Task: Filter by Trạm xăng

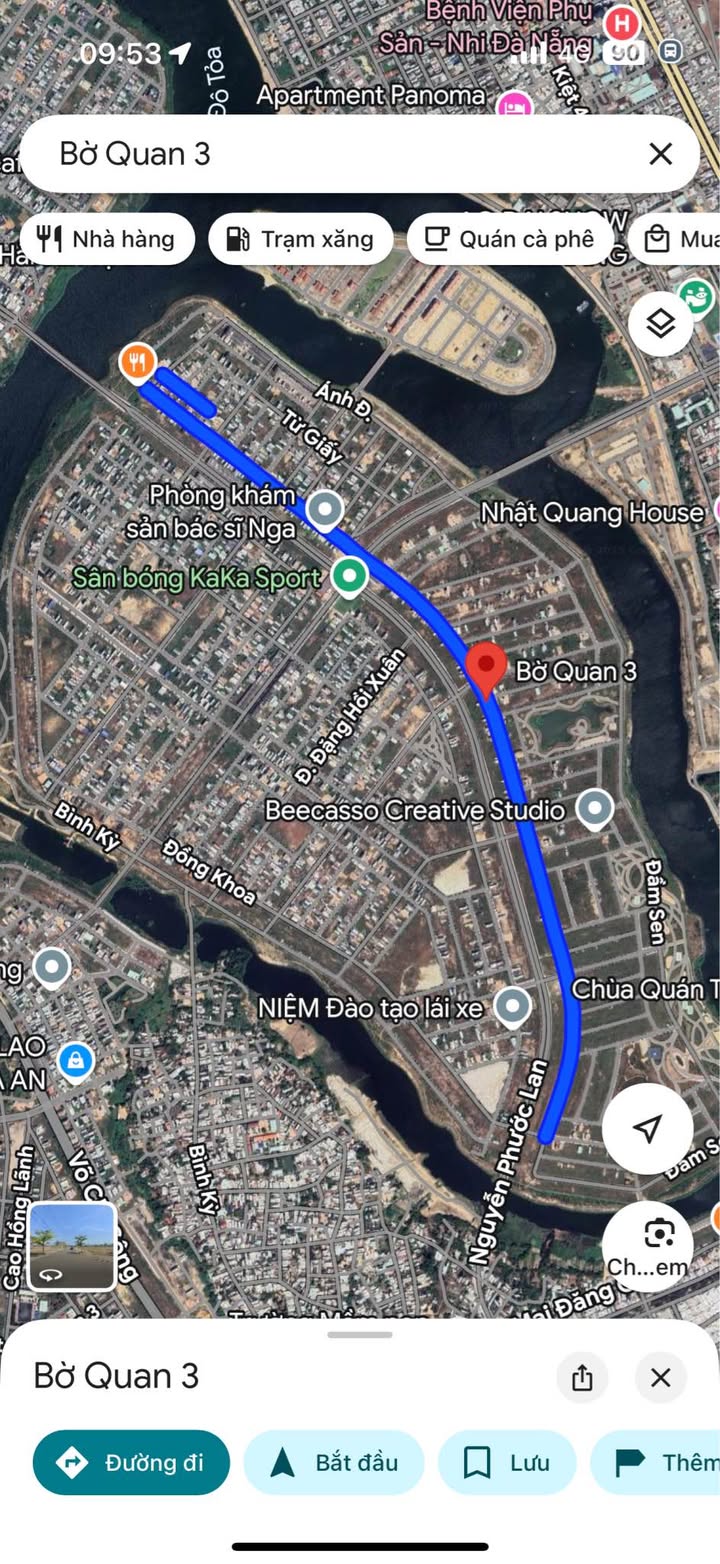Action: click(300, 239)
